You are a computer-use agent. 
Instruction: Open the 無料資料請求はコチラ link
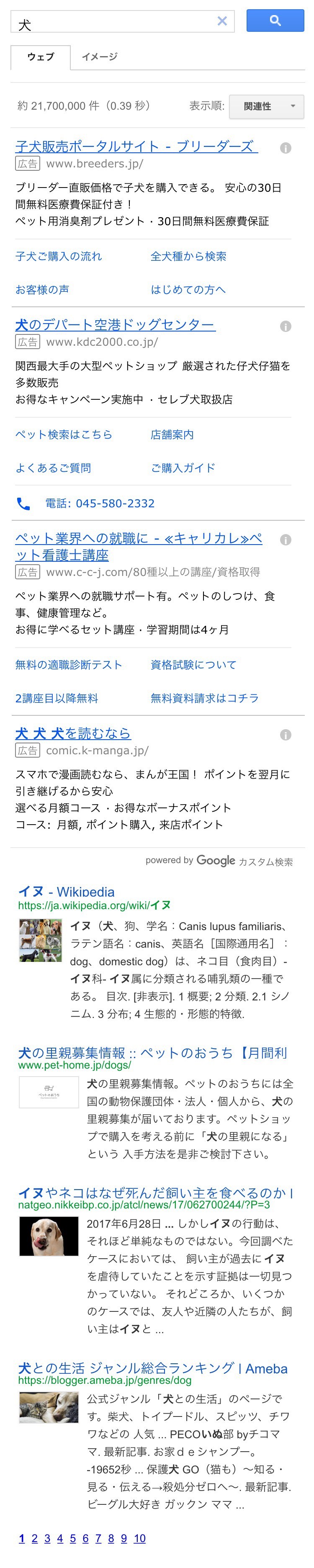204,698
